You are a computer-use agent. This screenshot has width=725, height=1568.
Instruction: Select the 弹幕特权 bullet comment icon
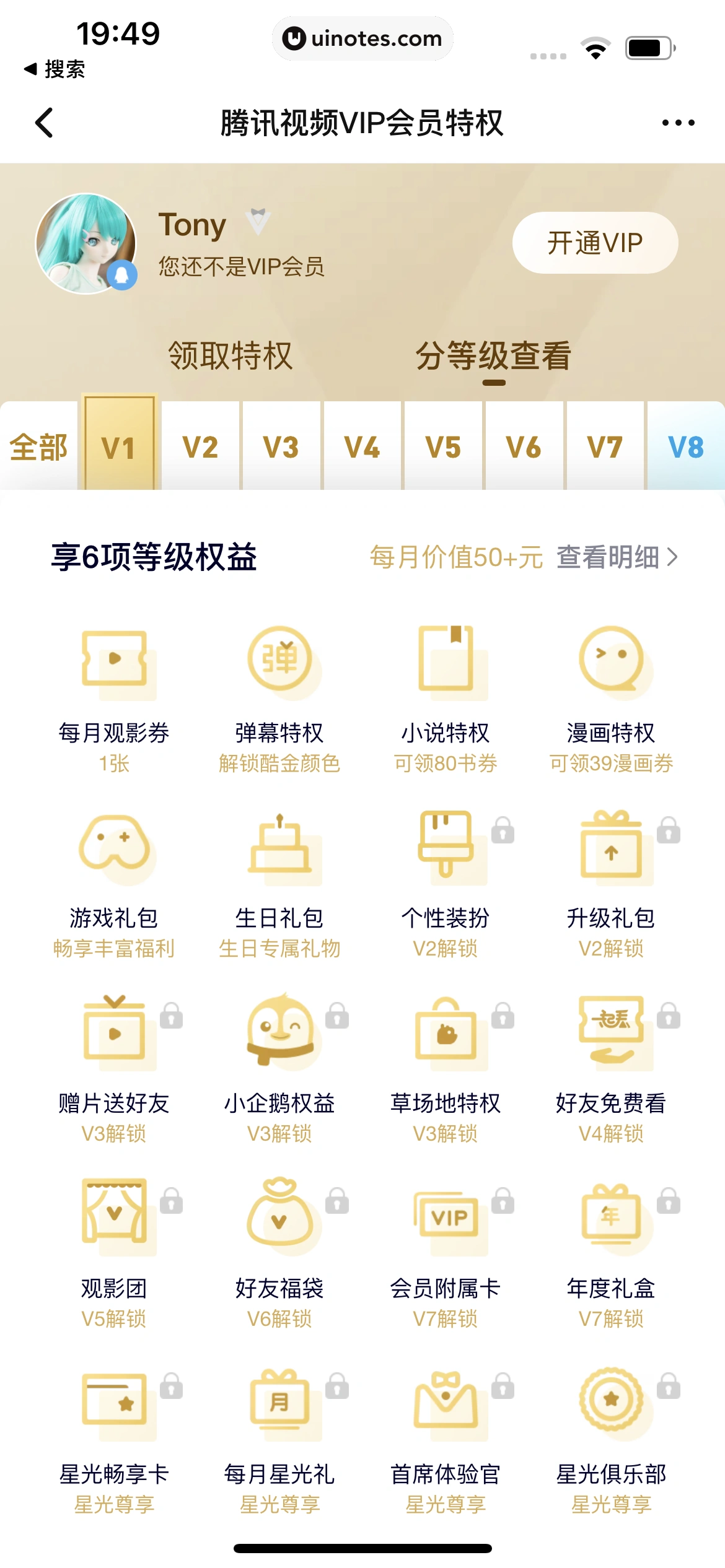click(280, 663)
